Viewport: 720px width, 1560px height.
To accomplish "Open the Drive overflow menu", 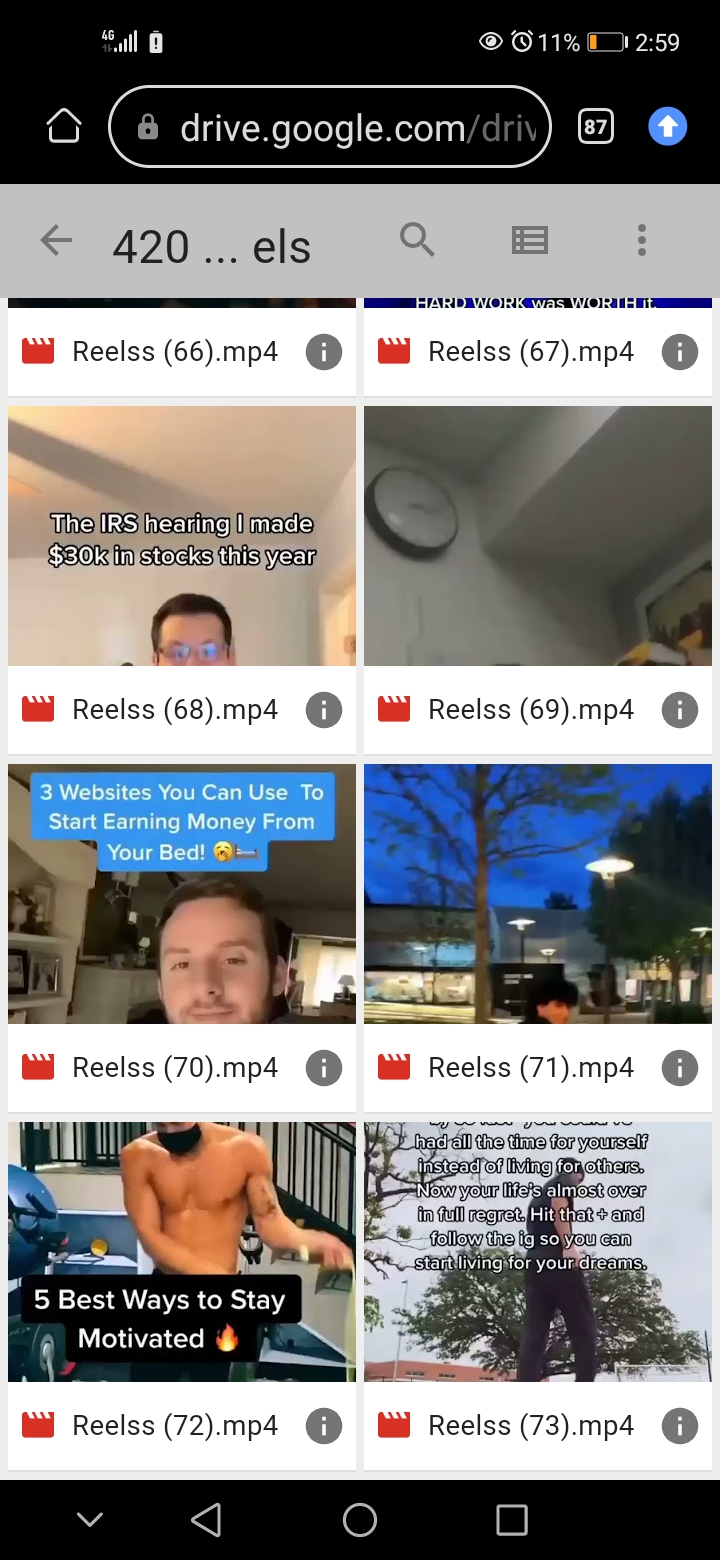I will coord(641,240).
